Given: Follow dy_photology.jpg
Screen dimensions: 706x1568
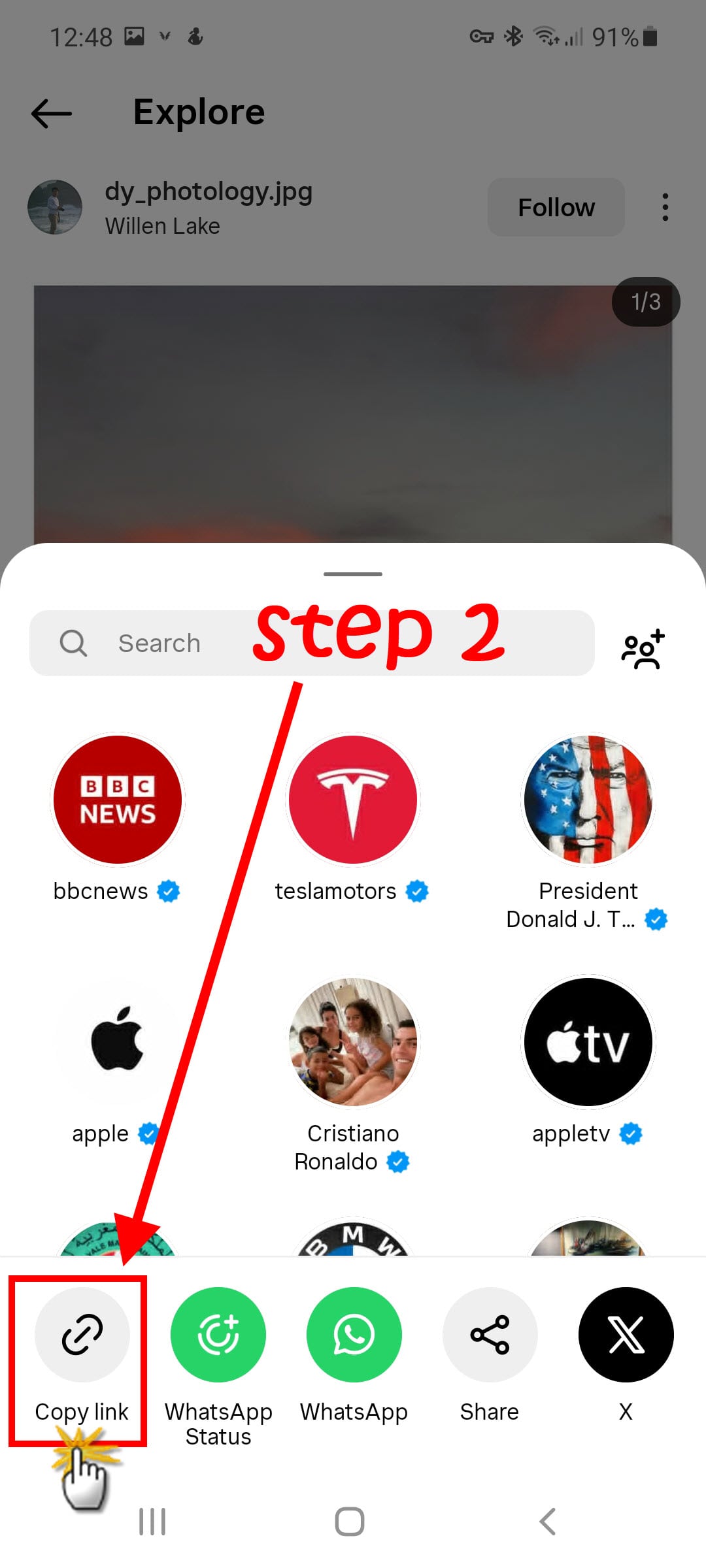Looking at the screenshot, I should point(556,207).
